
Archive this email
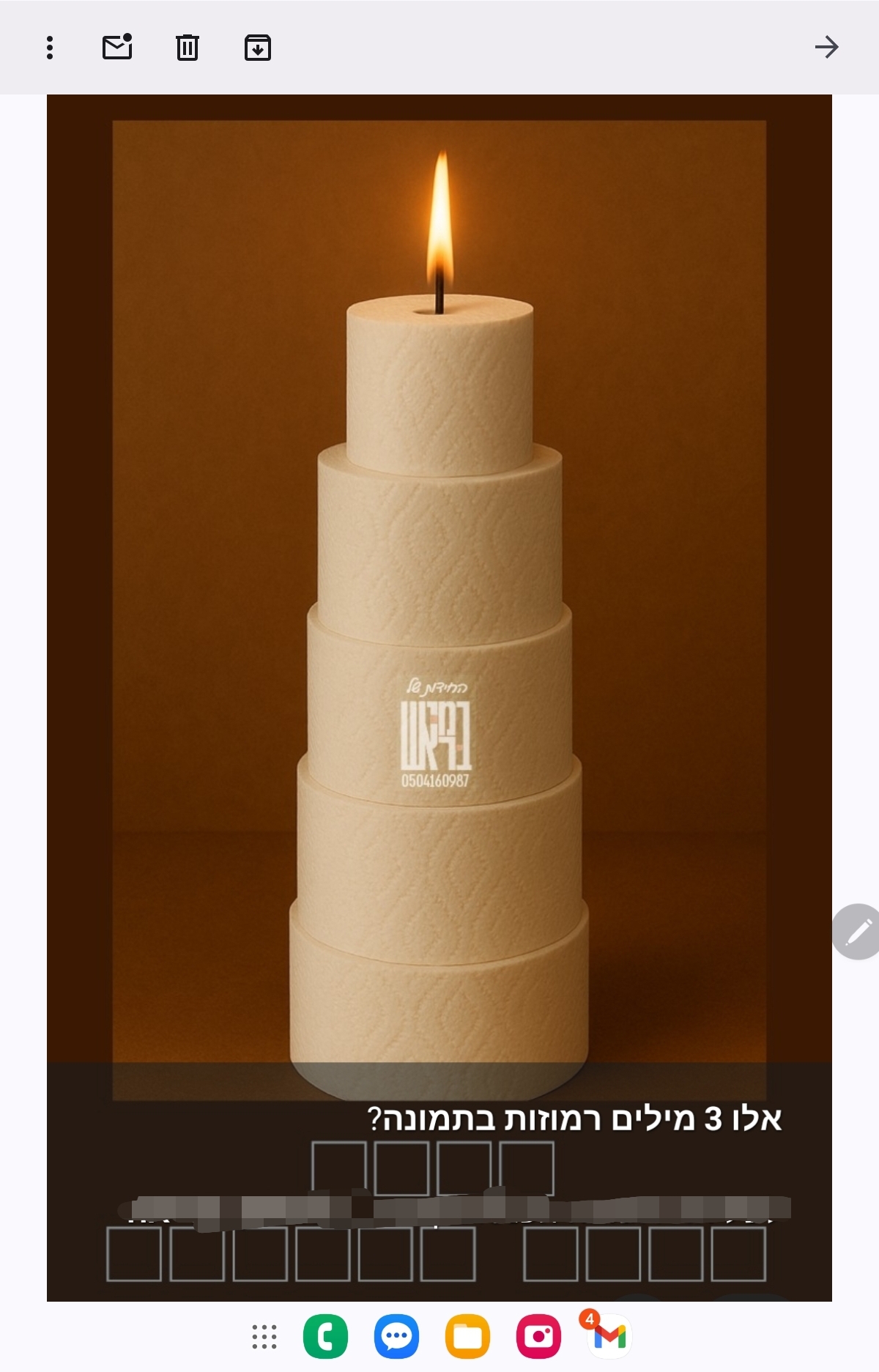click(x=257, y=48)
